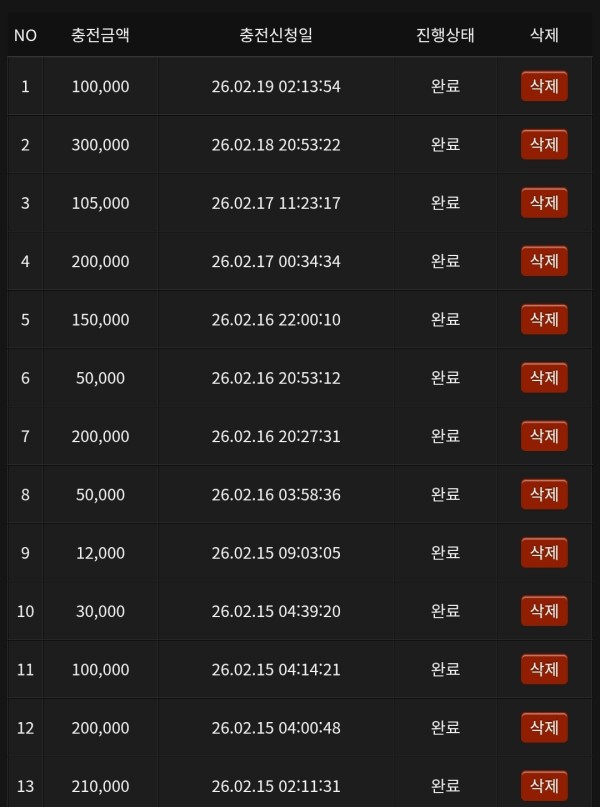Remove row 8, the 03:58:36 charge
This screenshot has height=807, width=600.
pyautogui.click(x=544, y=494)
